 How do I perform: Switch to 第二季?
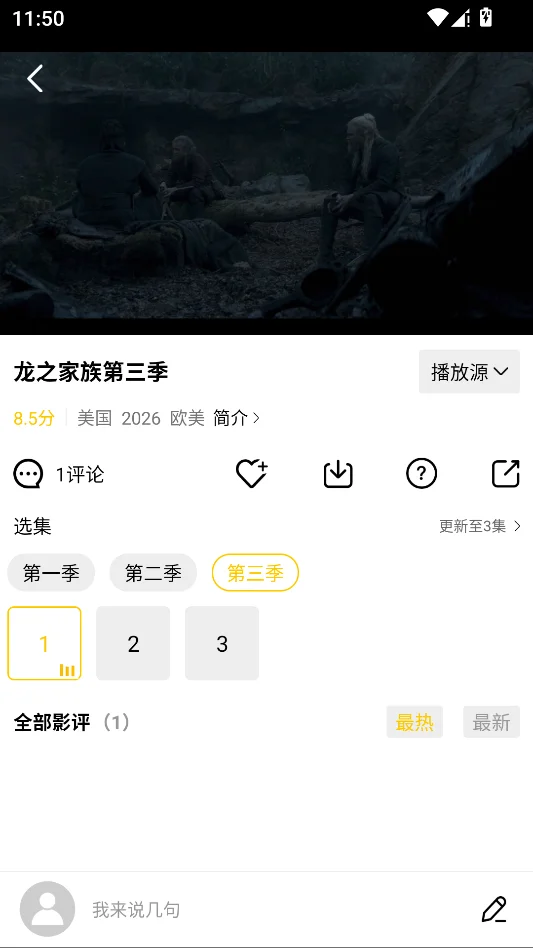pyautogui.click(x=153, y=573)
